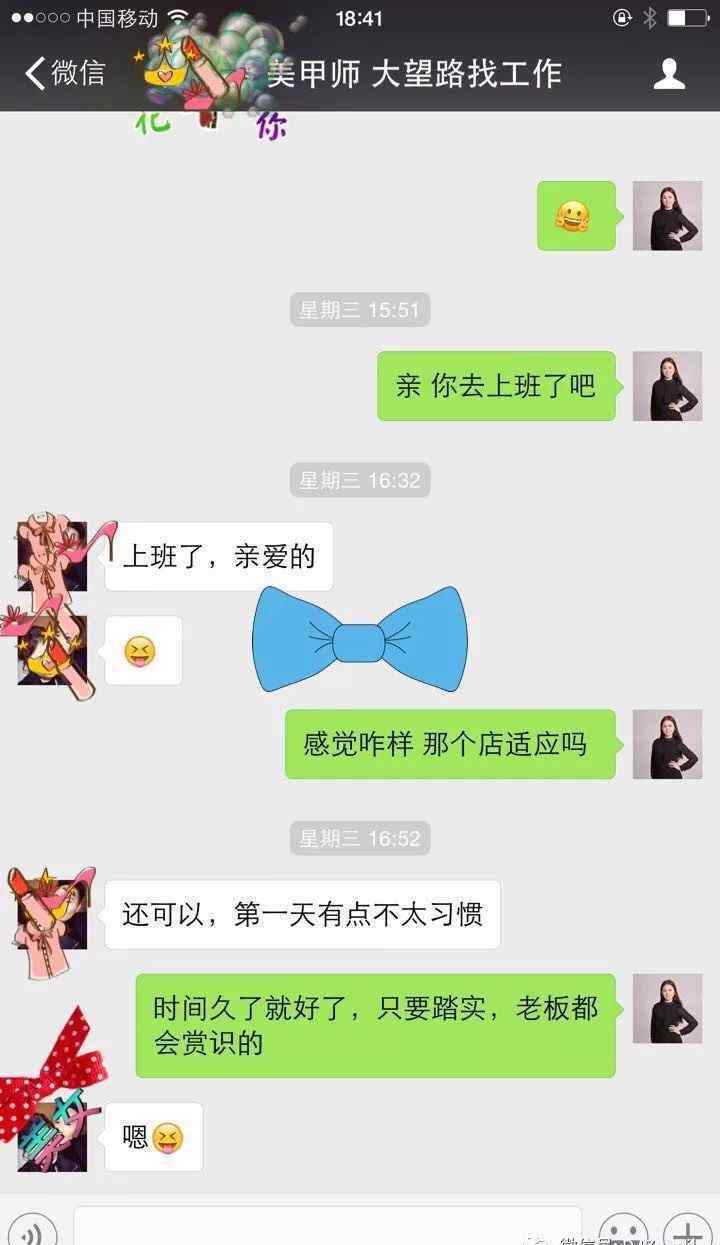Tap the message text input field
720x1245 pixels.
327,1226
